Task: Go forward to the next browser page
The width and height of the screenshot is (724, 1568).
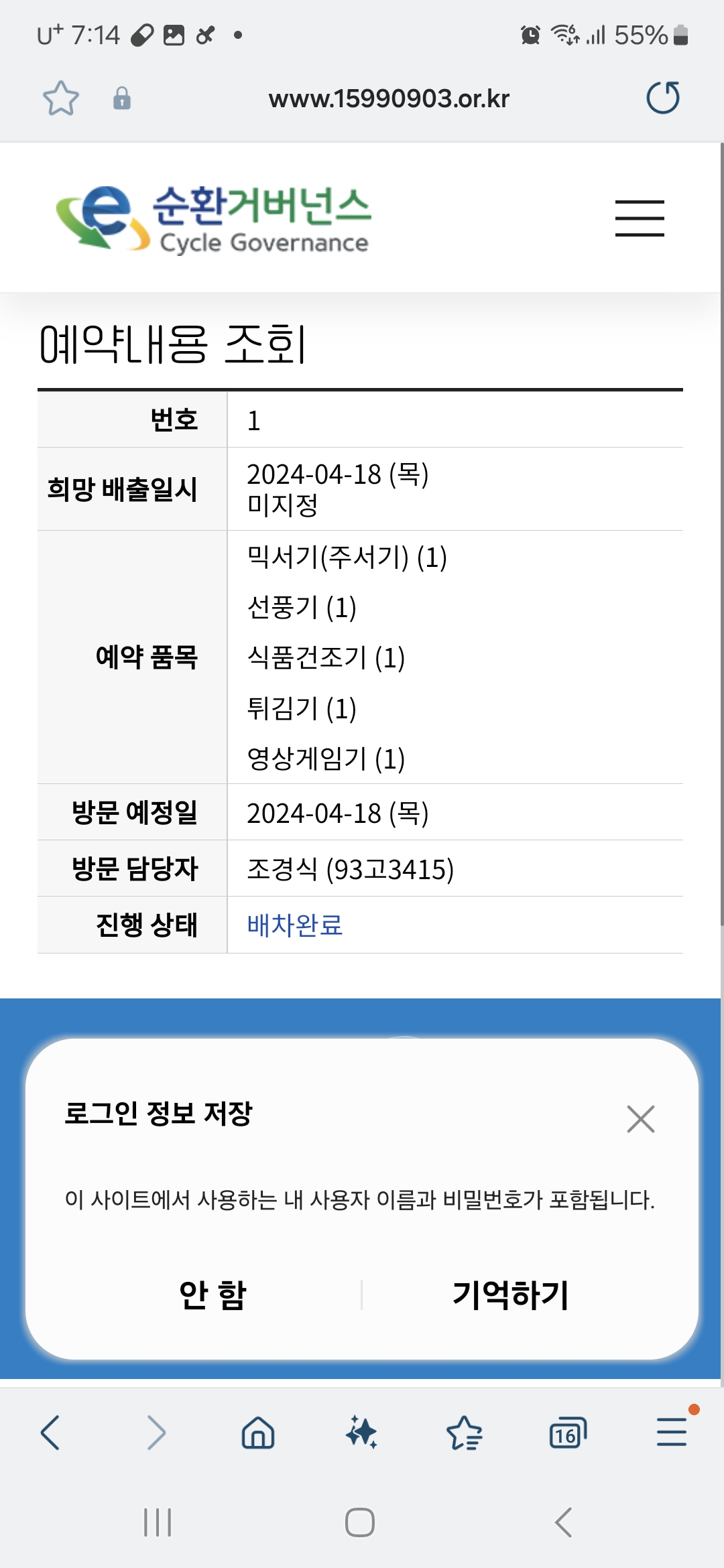Action: tap(156, 1433)
